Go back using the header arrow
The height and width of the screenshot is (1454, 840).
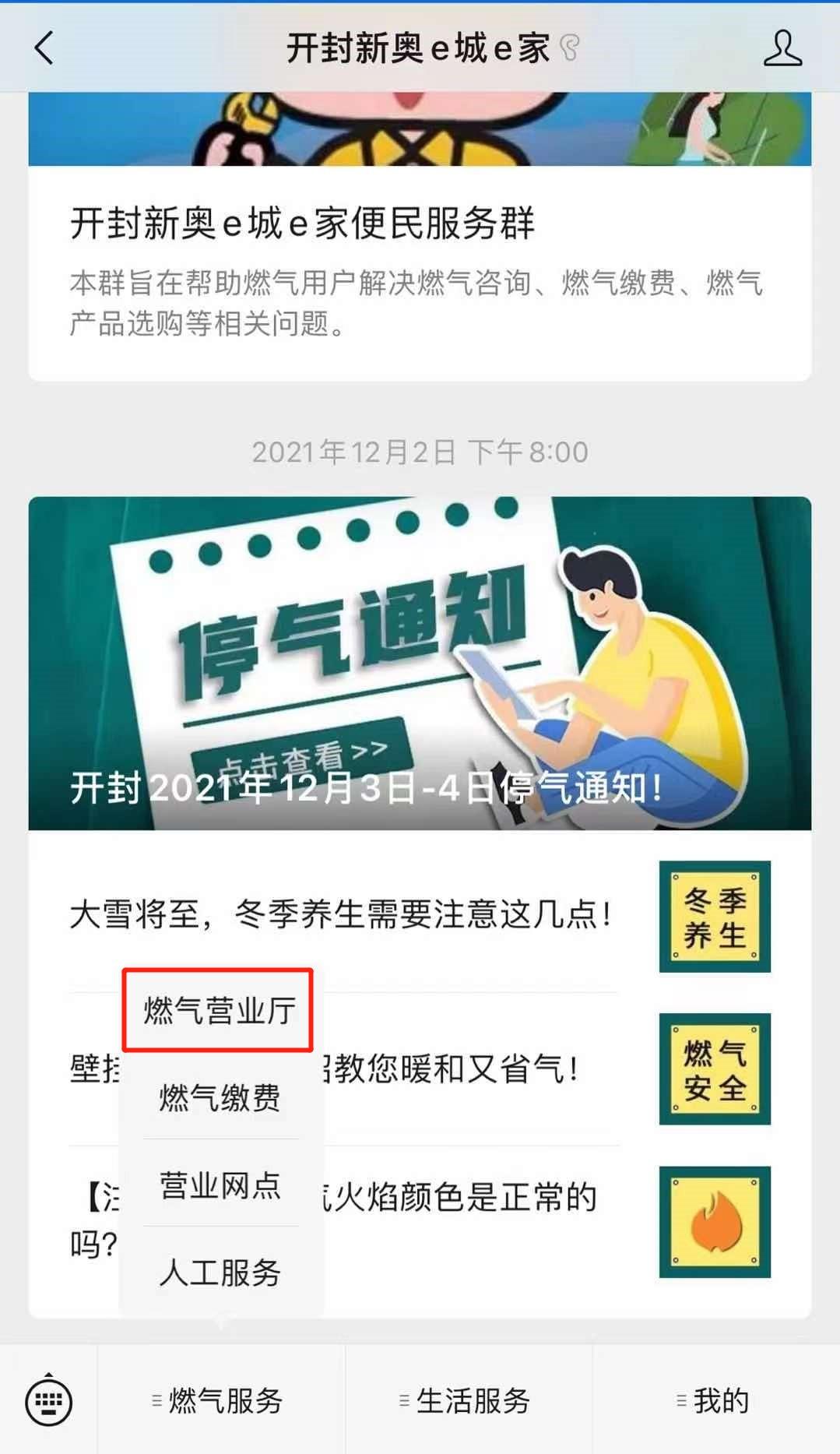click(44, 48)
